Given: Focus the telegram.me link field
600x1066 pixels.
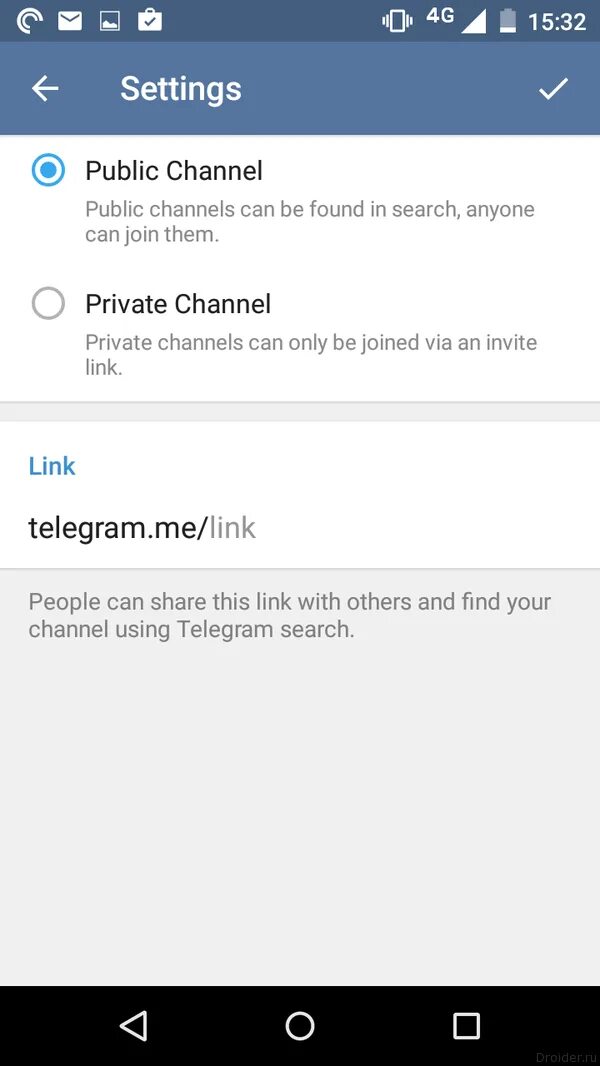Looking at the screenshot, I should click(x=300, y=528).
